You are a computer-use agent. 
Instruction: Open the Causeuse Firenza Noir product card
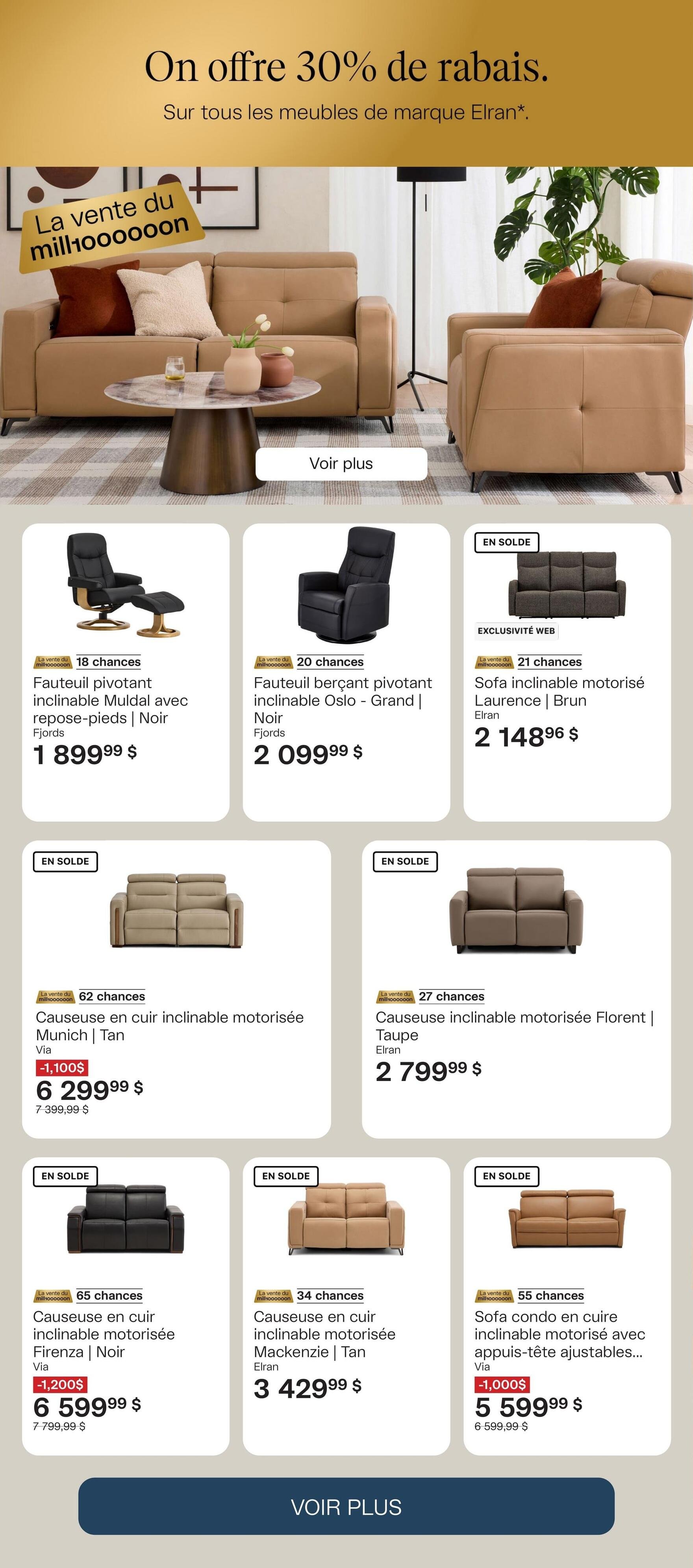click(125, 1306)
